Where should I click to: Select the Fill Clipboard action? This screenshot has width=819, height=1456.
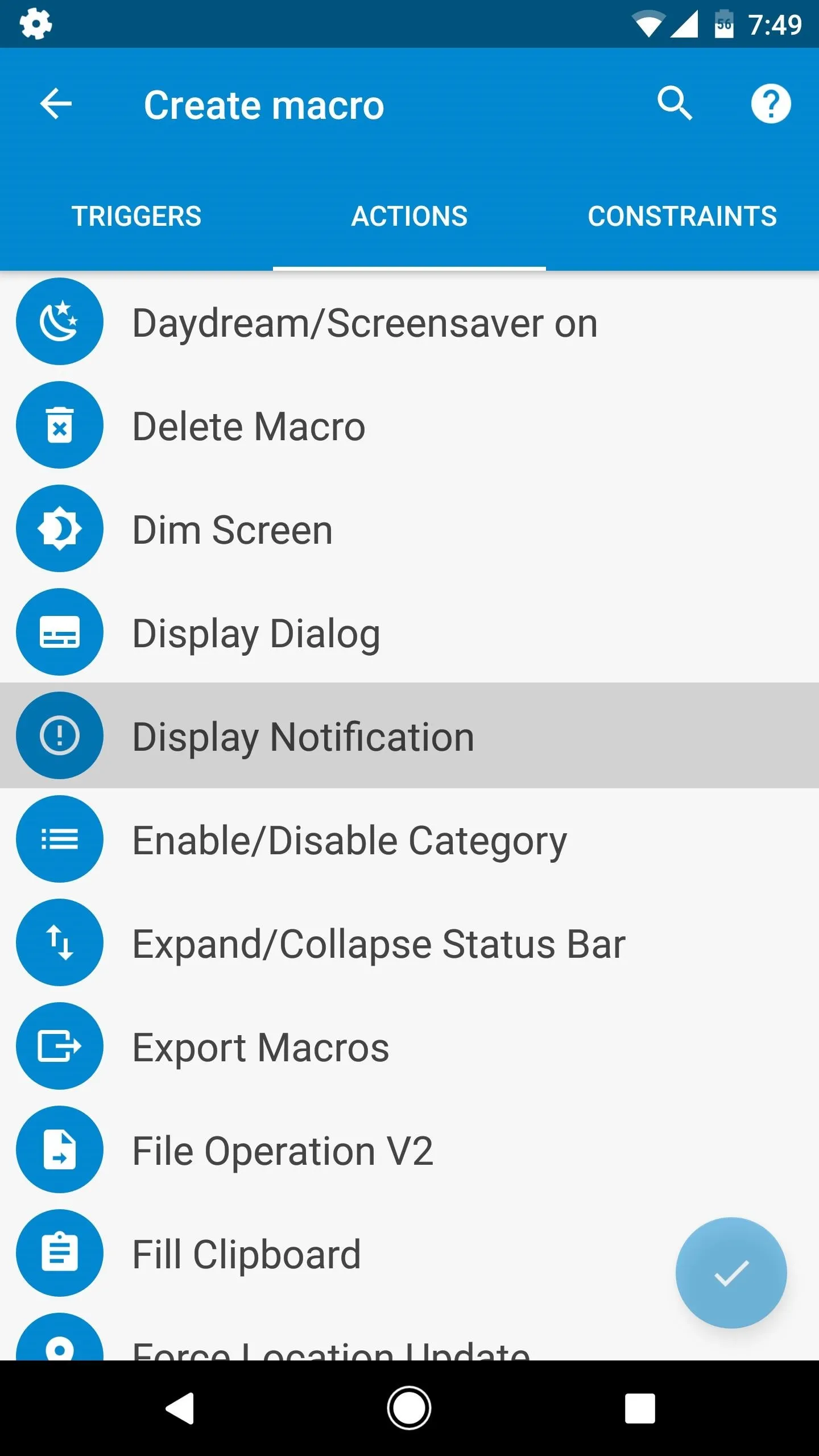click(x=341, y=1254)
